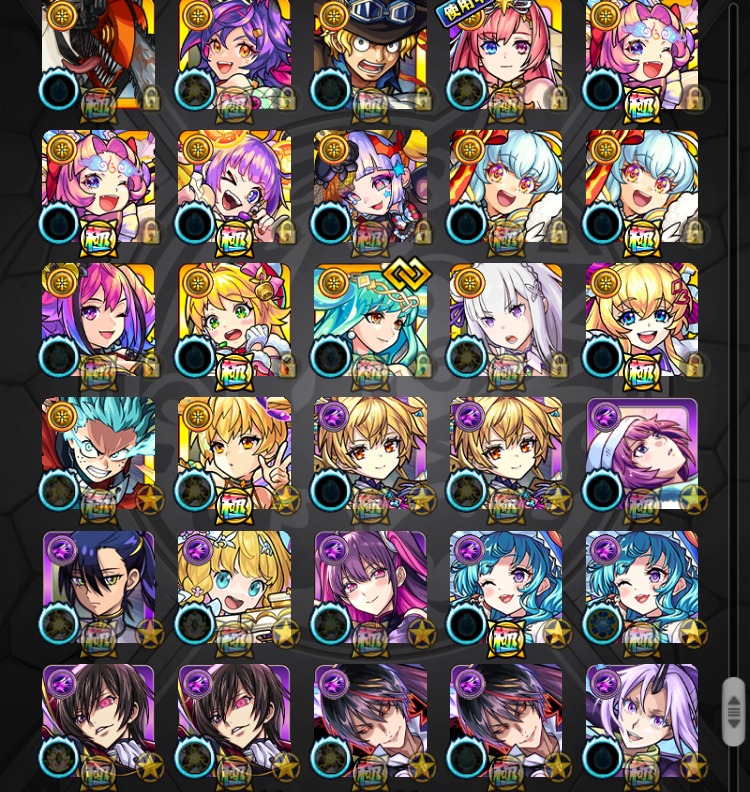Select the white-haired girl with purple eyes
The width and height of the screenshot is (750, 792).
(x=506, y=320)
